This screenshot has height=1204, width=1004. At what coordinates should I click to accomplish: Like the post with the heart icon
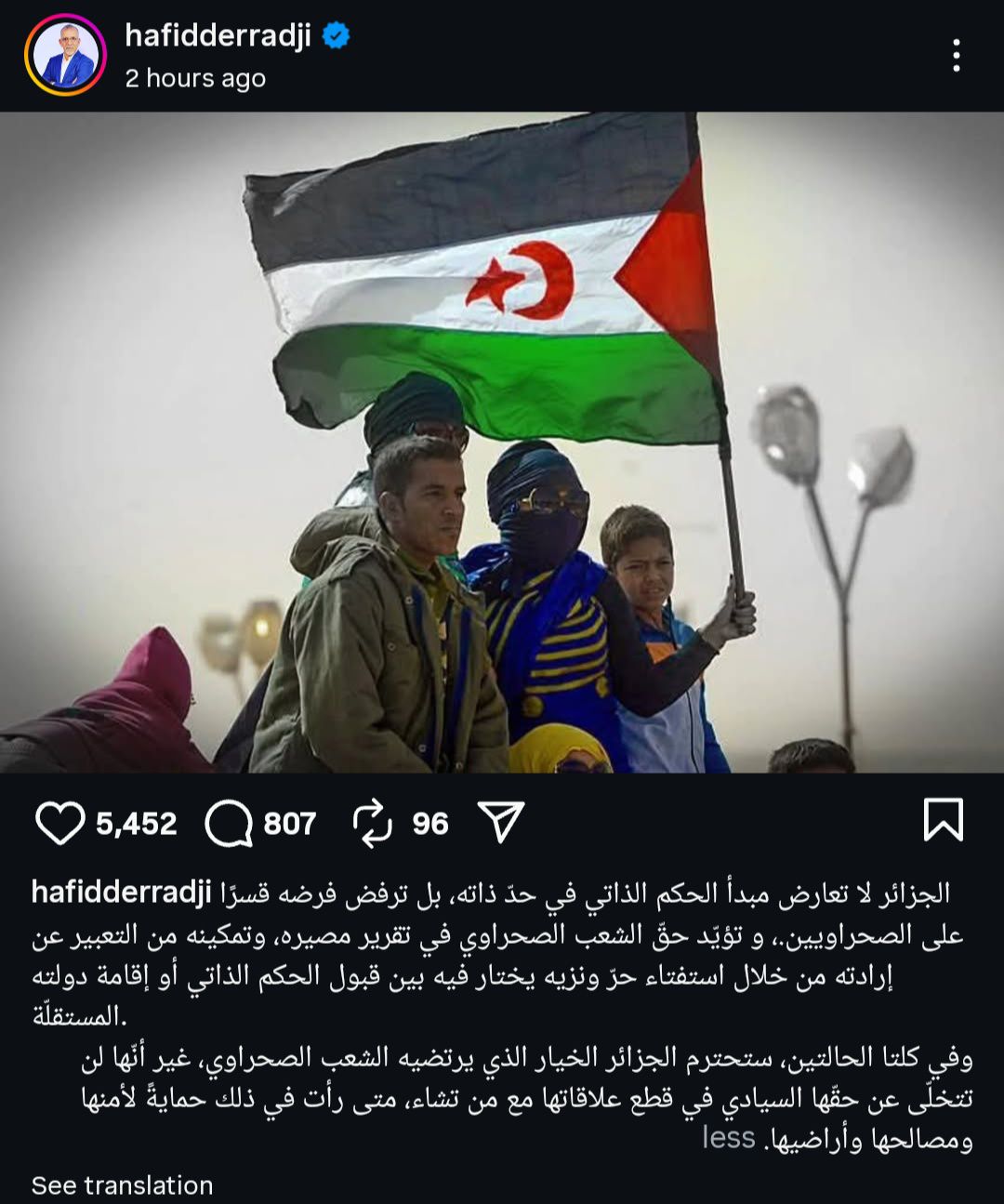[59, 823]
